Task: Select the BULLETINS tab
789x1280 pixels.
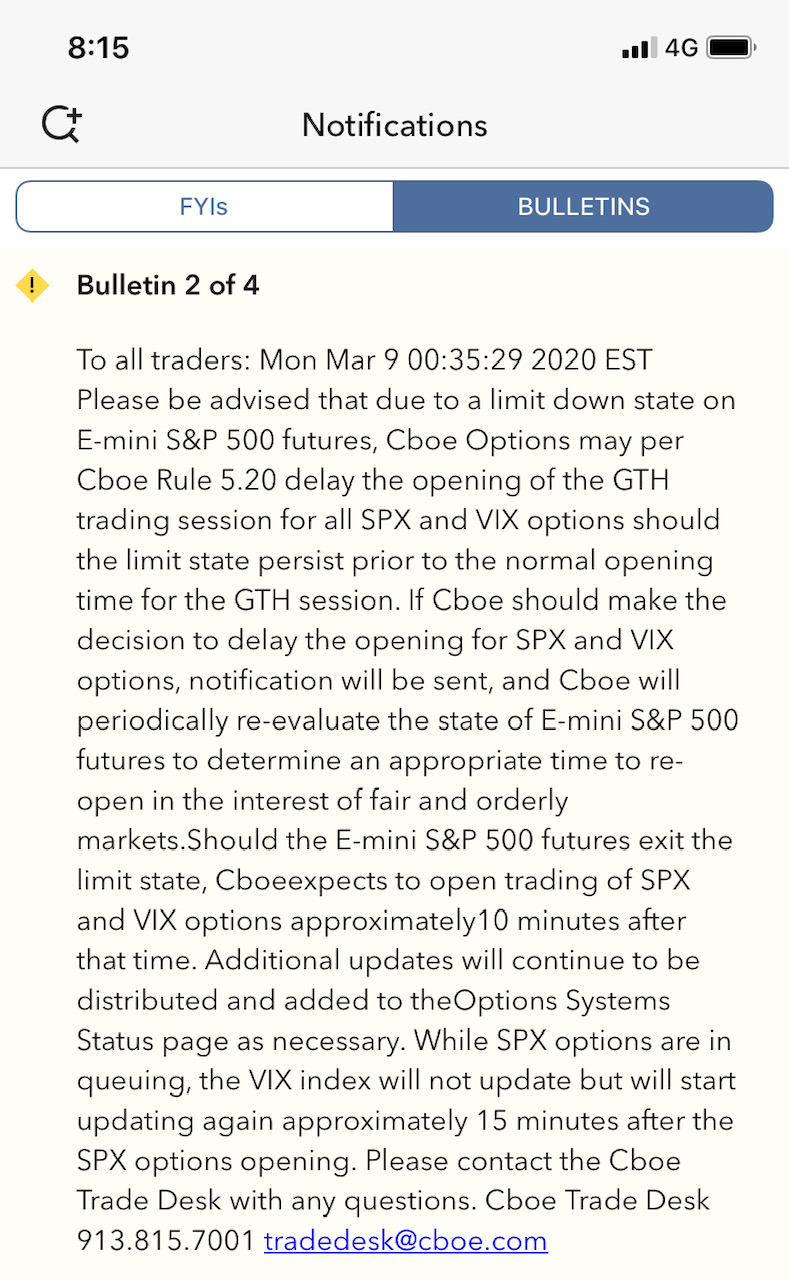Action: tap(583, 207)
